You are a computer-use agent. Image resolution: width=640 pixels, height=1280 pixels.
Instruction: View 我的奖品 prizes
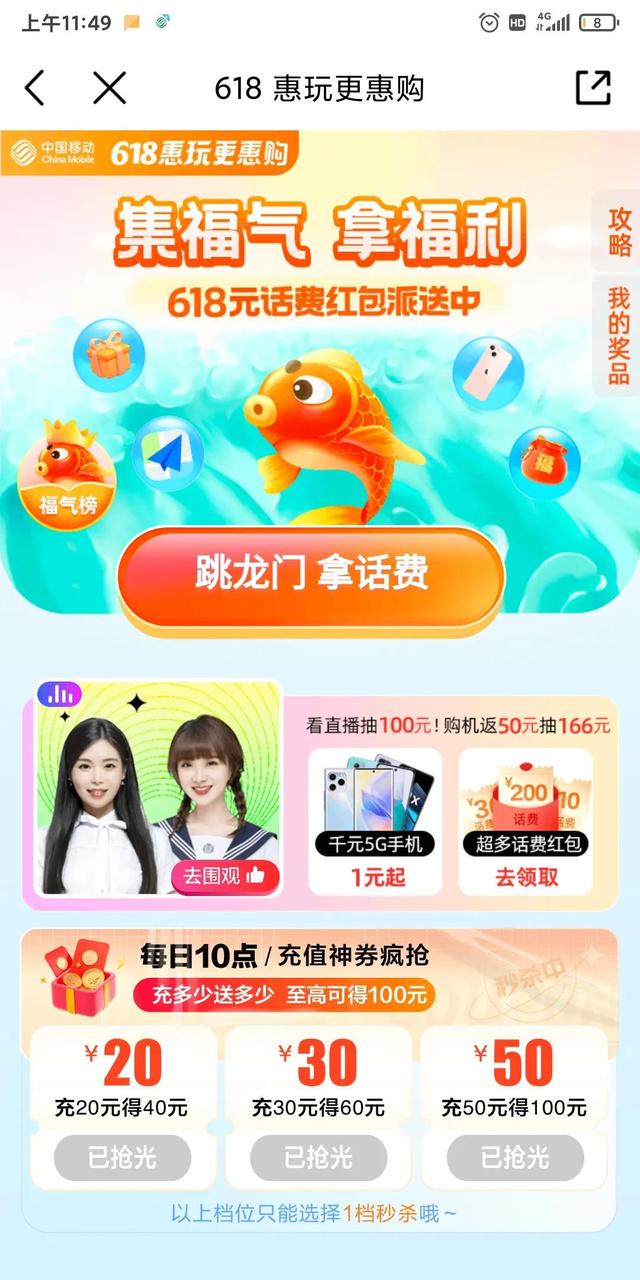click(x=619, y=336)
